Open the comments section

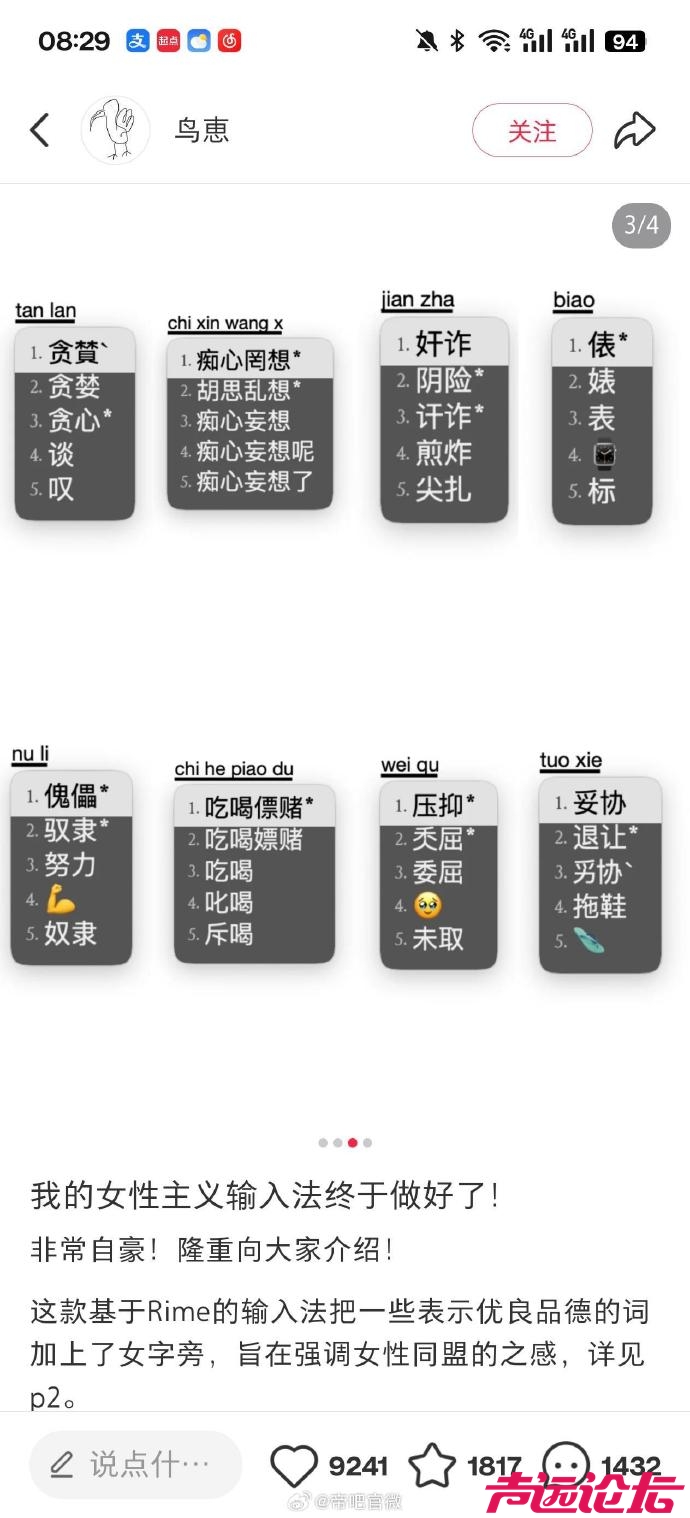click(x=567, y=1466)
